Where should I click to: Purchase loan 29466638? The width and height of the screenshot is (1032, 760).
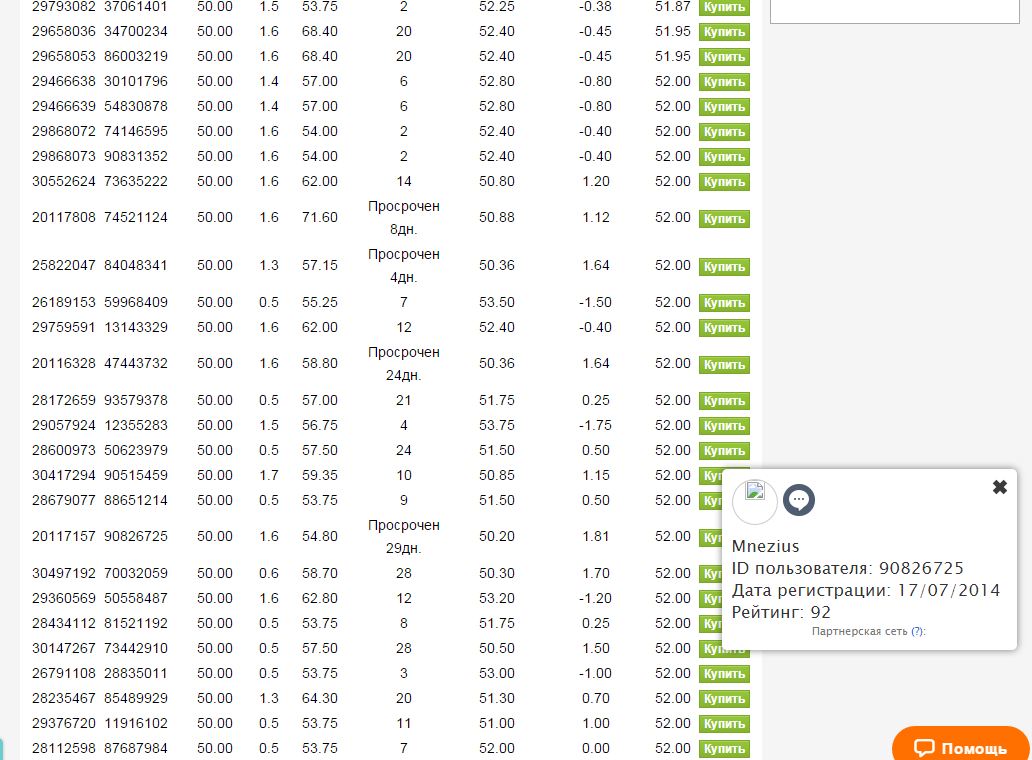(724, 82)
